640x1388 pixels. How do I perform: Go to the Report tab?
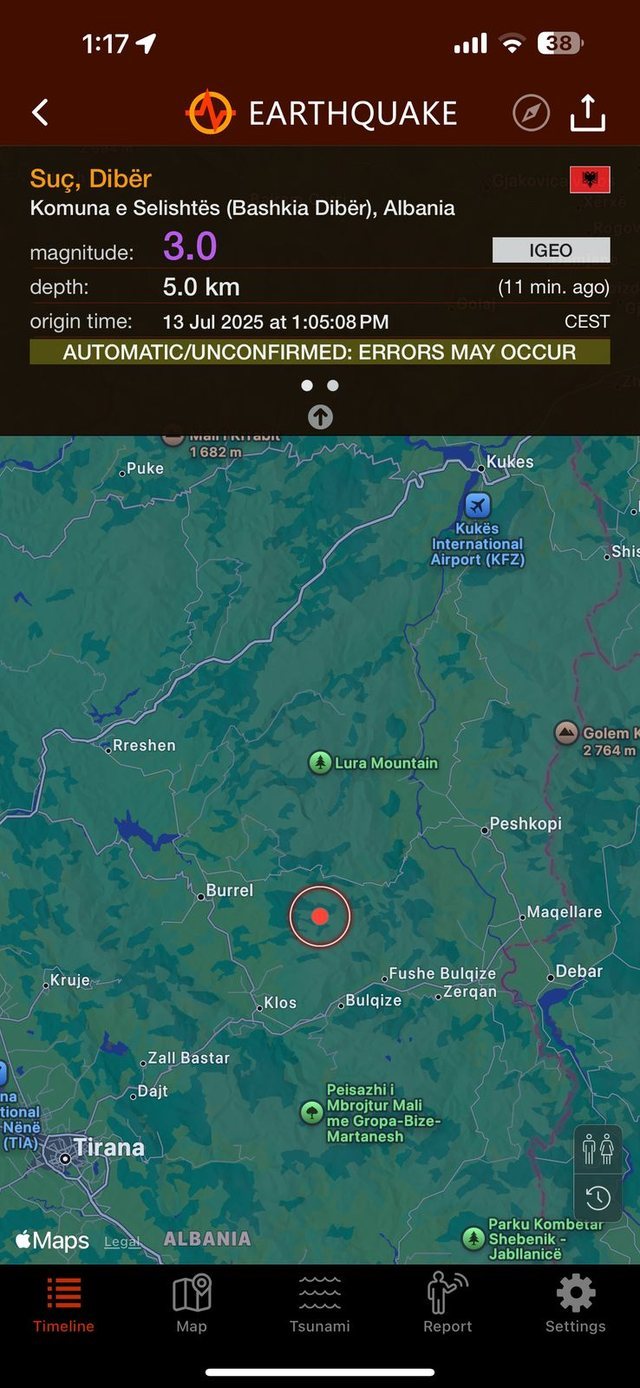coord(447,1304)
